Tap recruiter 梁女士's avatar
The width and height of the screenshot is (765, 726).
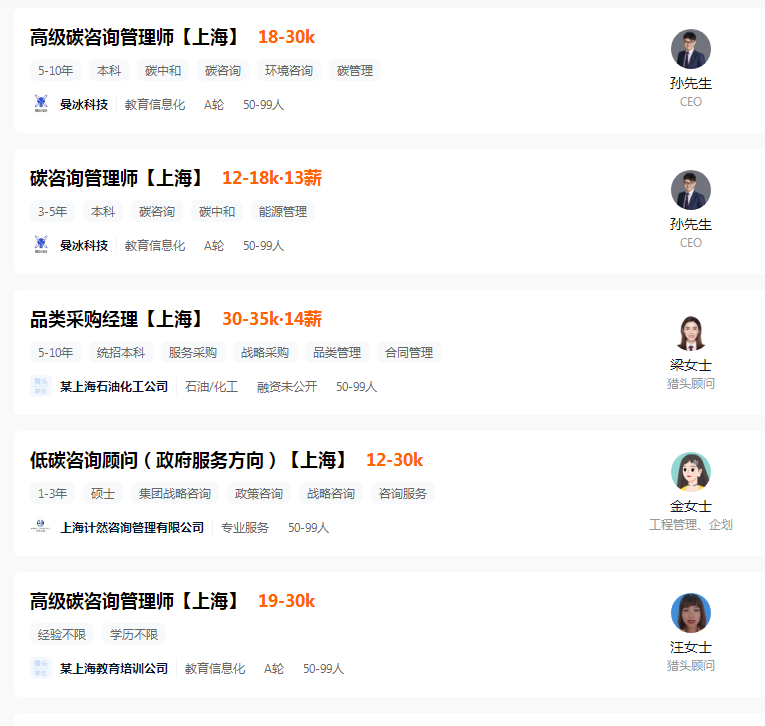coord(691,332)
